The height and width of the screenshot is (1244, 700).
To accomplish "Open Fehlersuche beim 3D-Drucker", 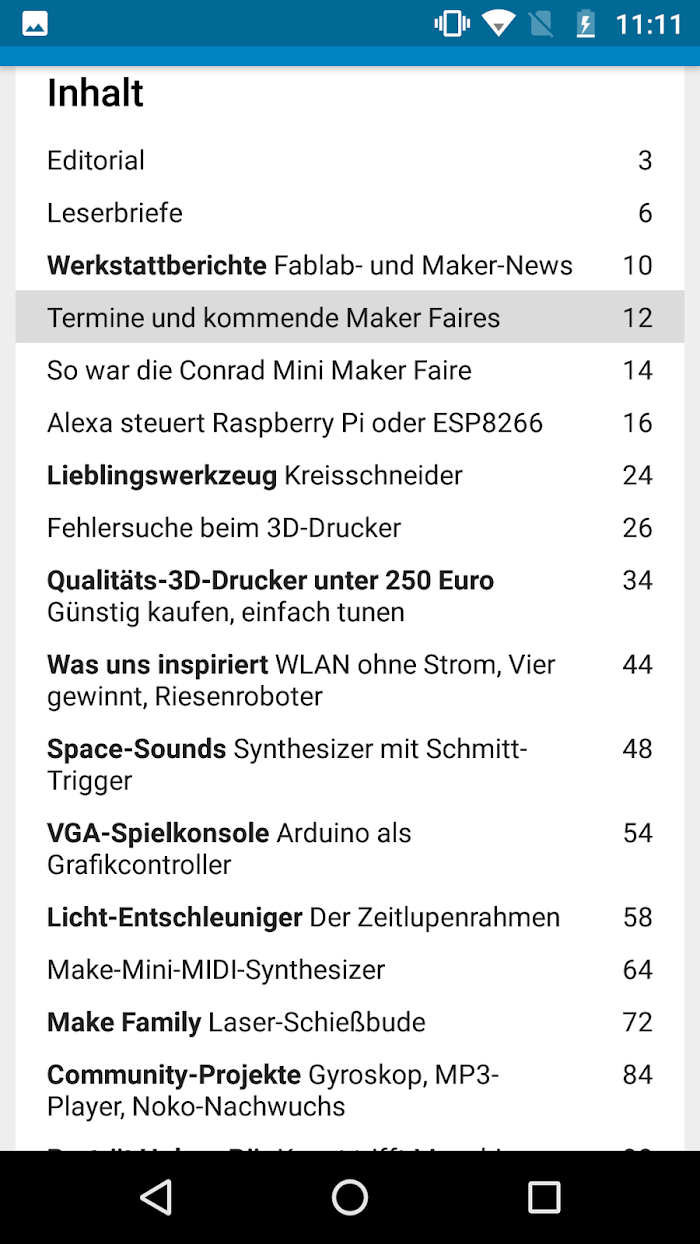I will [x=350, y=528].
